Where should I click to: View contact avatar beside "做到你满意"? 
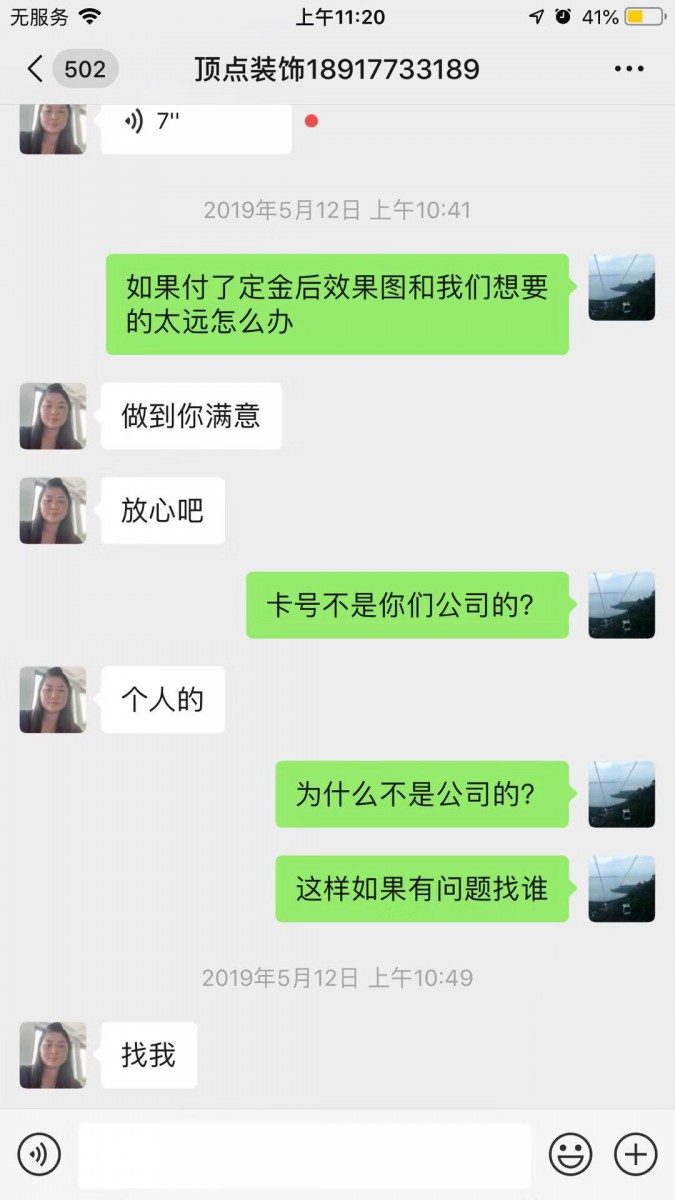(52, 415)
